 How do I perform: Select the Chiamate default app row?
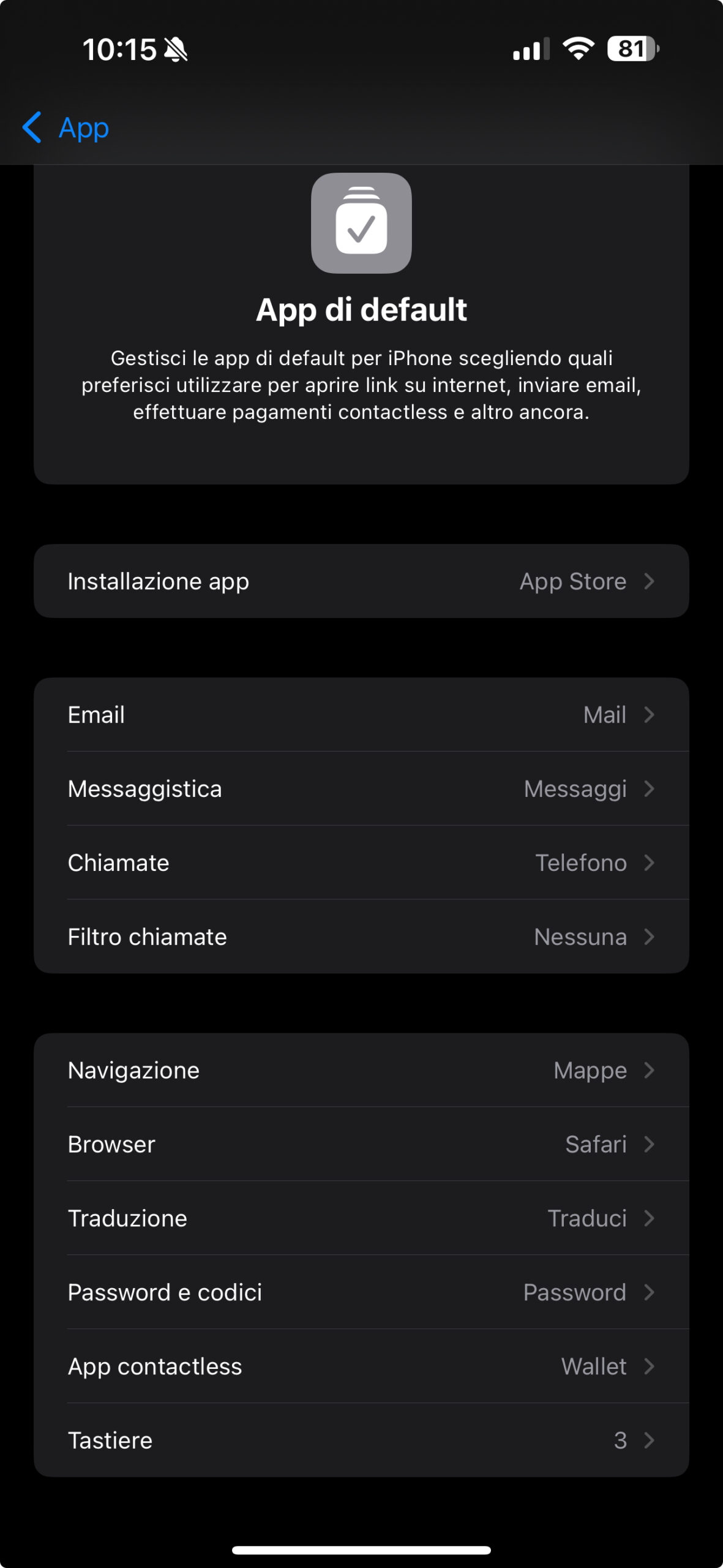click(361, 863)
